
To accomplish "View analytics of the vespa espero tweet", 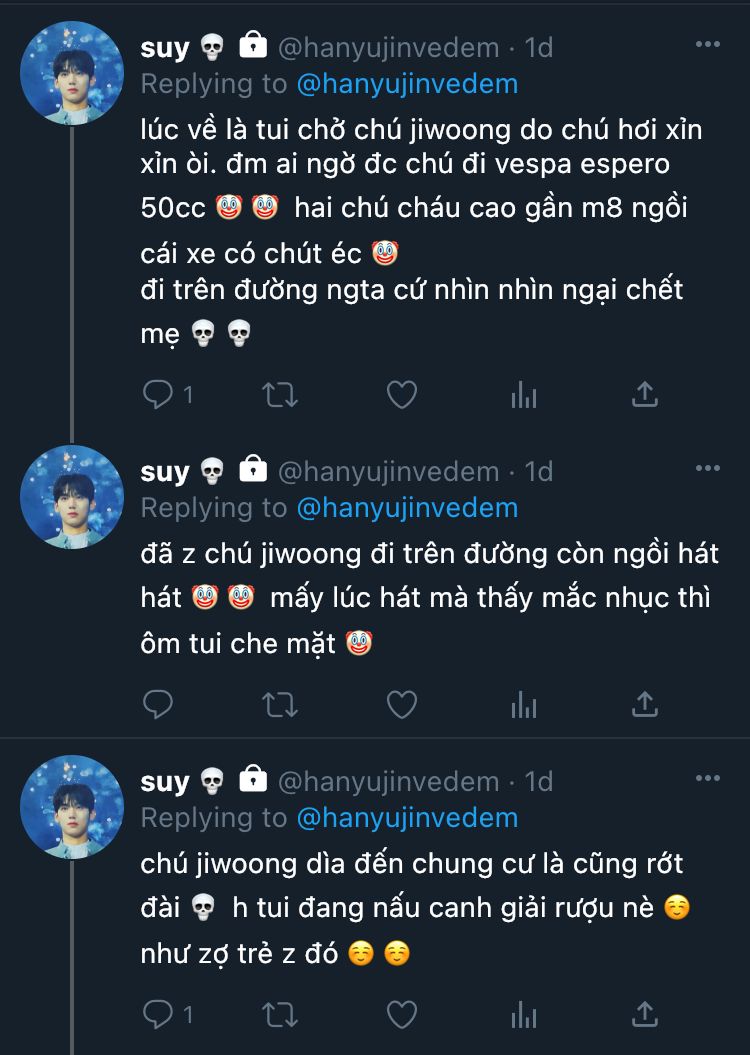I will tap(523, 395).
